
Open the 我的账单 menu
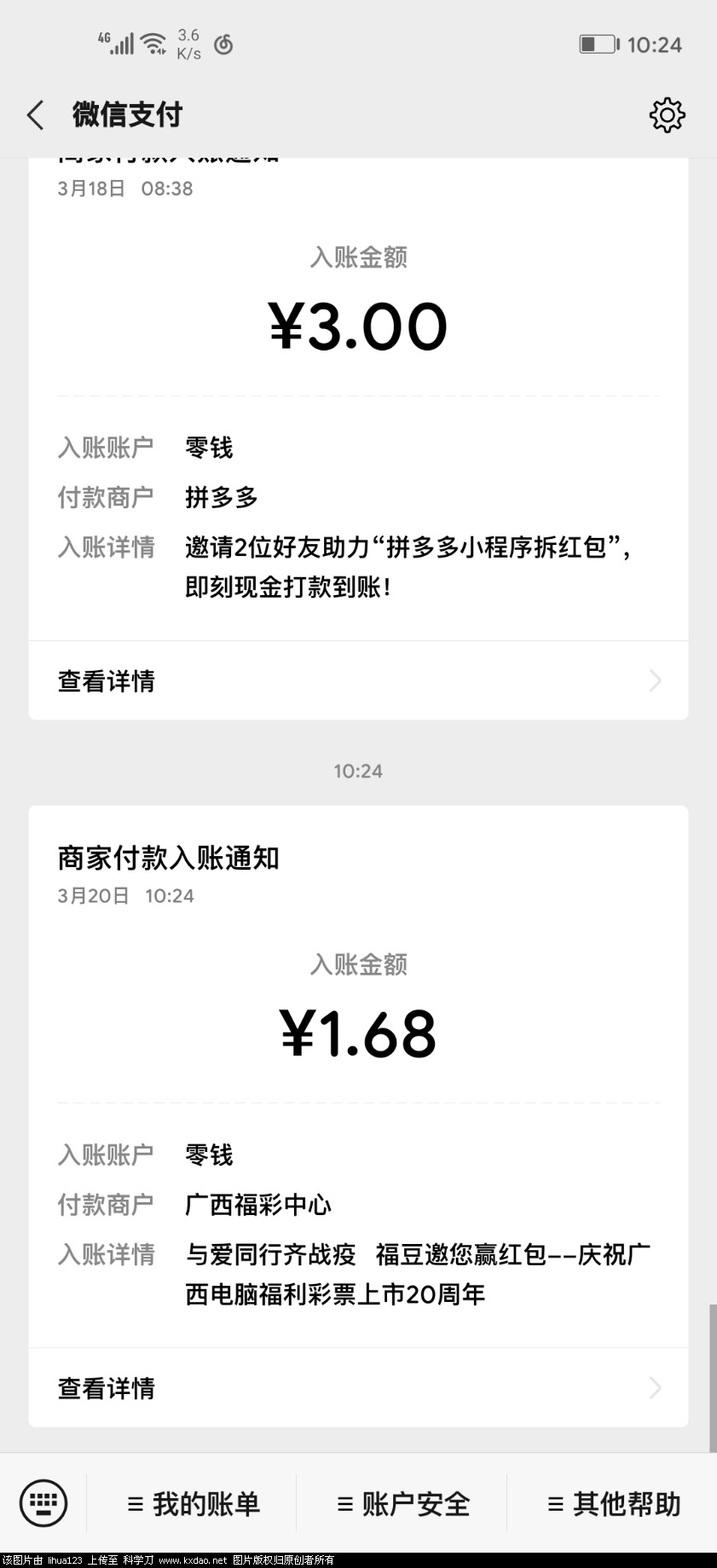coord(193,1504)
